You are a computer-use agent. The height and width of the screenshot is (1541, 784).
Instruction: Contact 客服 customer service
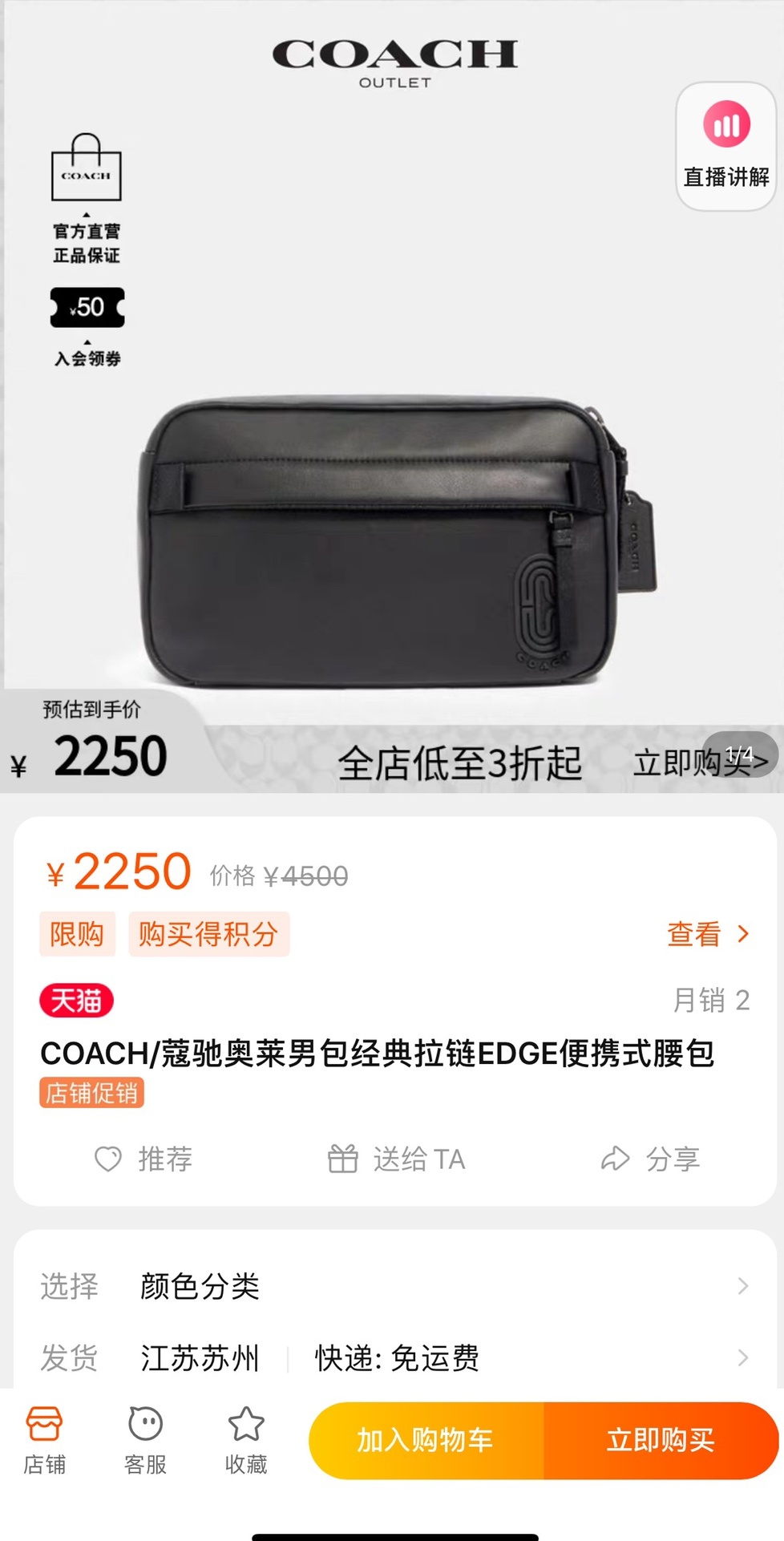point(145,1440)
